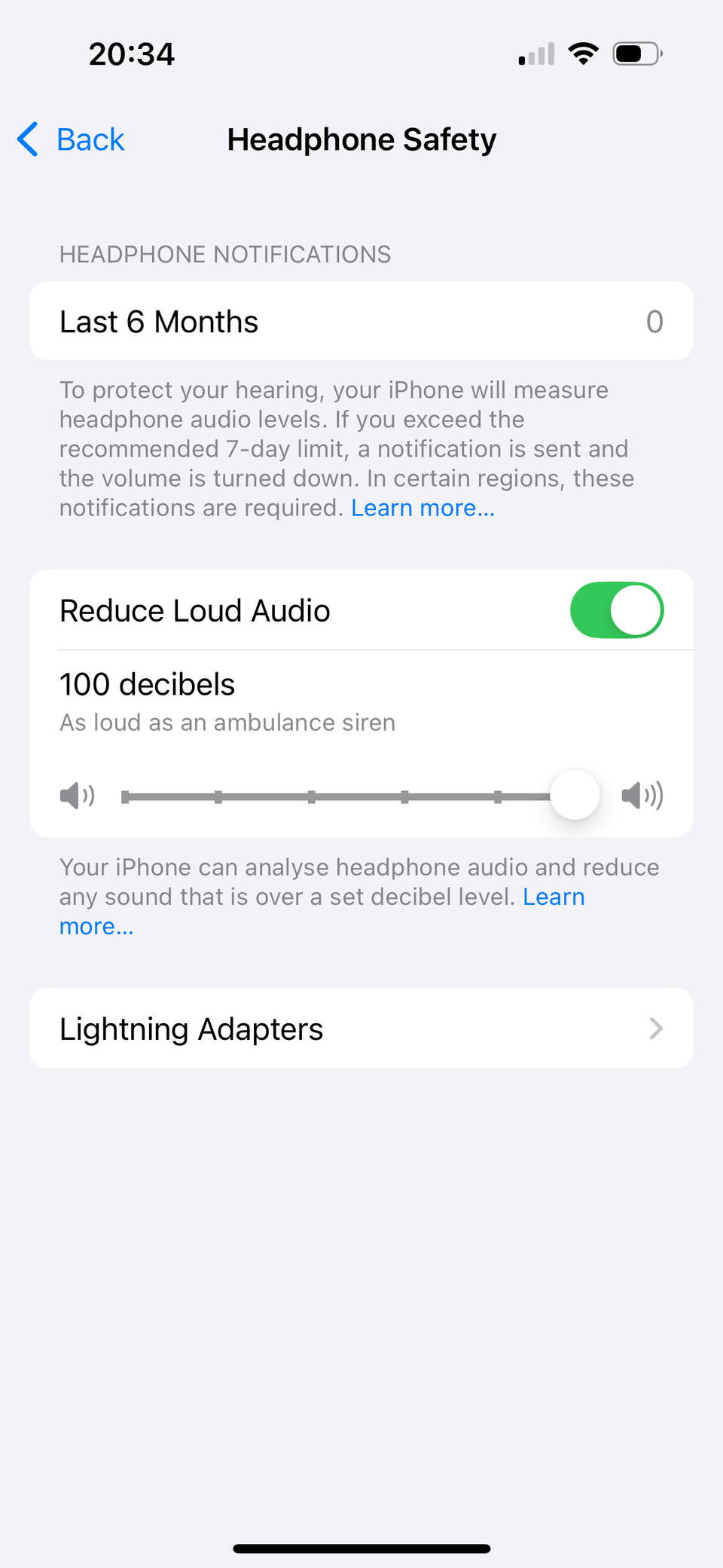Tap the 100 decibels label
The image size is (723, 1568).
pyautogui.click(x=147, y=684)
